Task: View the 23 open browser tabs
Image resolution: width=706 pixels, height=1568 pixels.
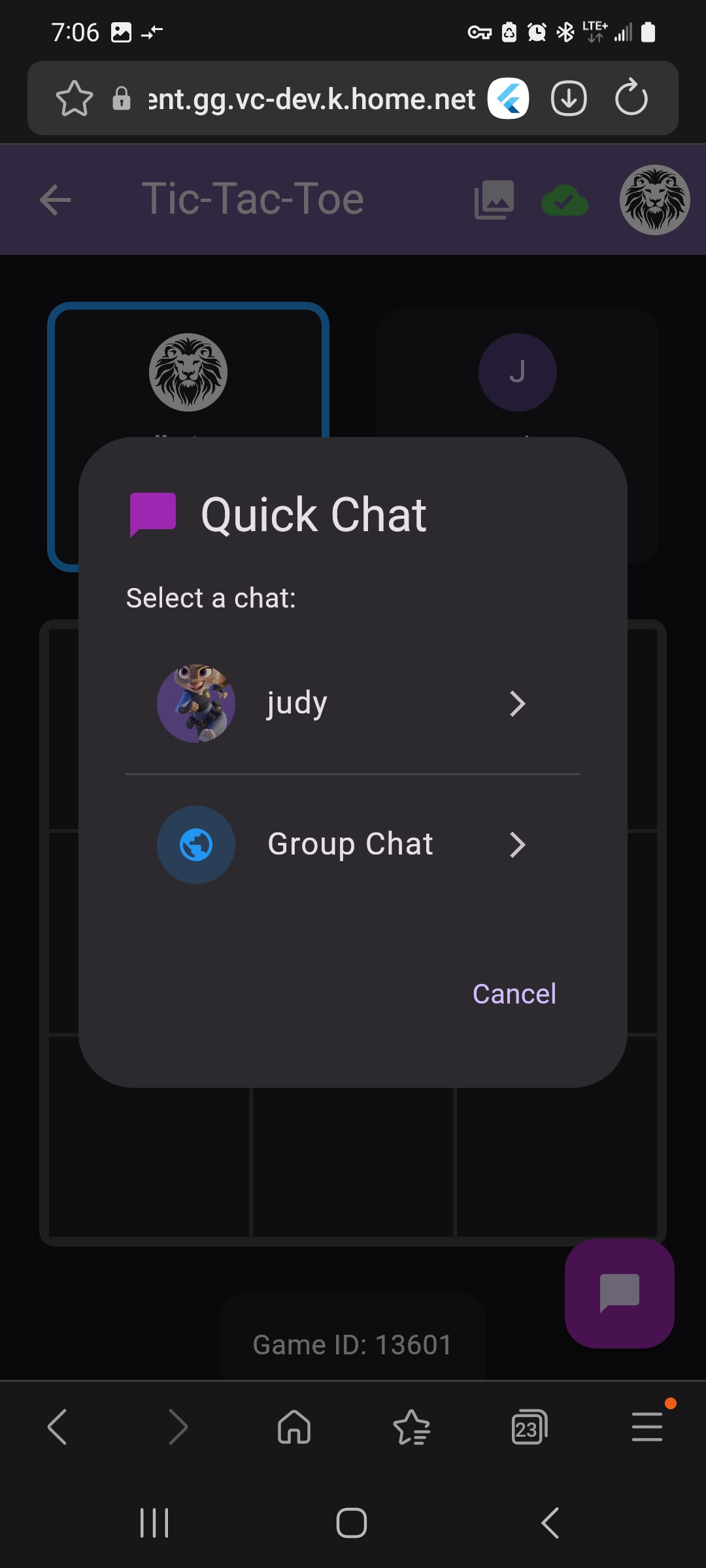Action: coord(529,1427)
